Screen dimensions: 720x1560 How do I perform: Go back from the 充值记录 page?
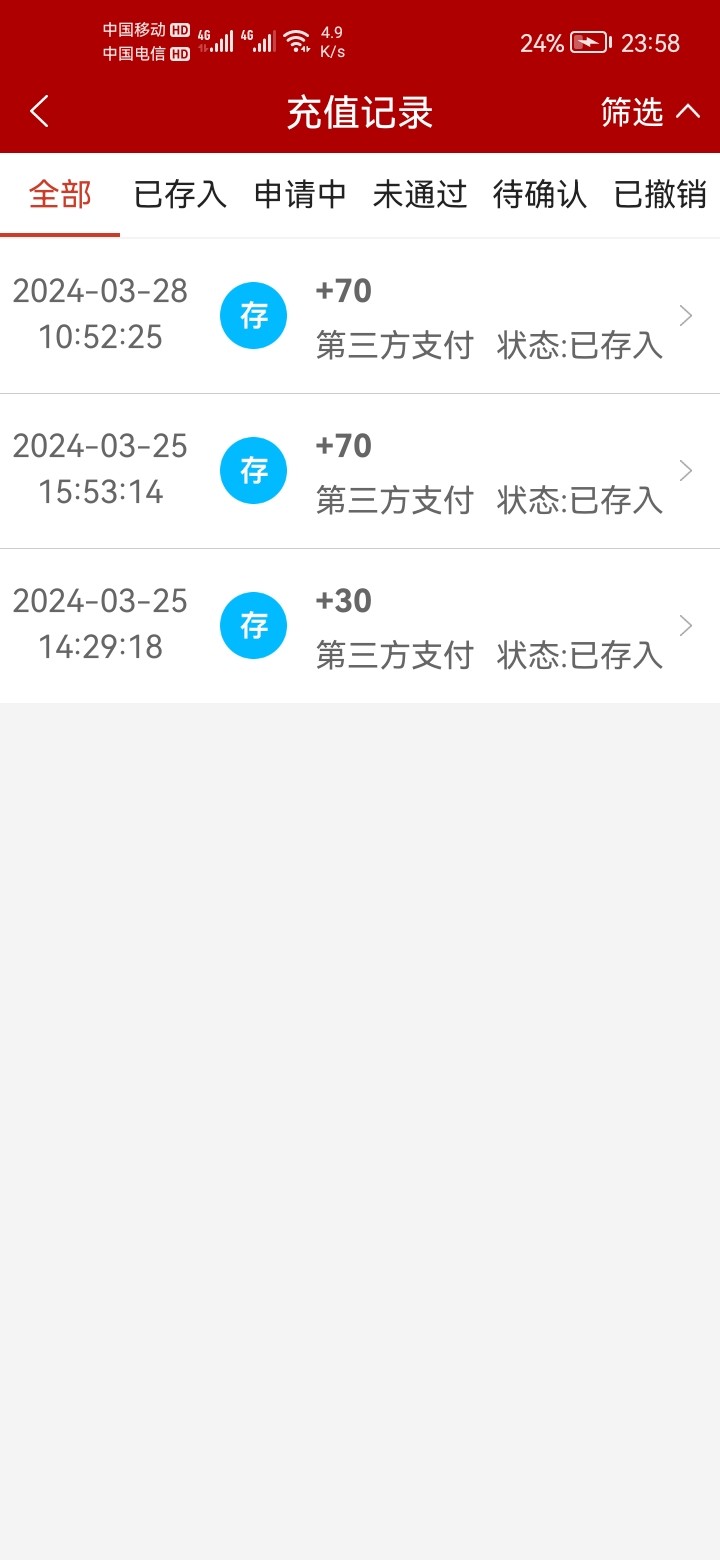(x=40, y=112)
